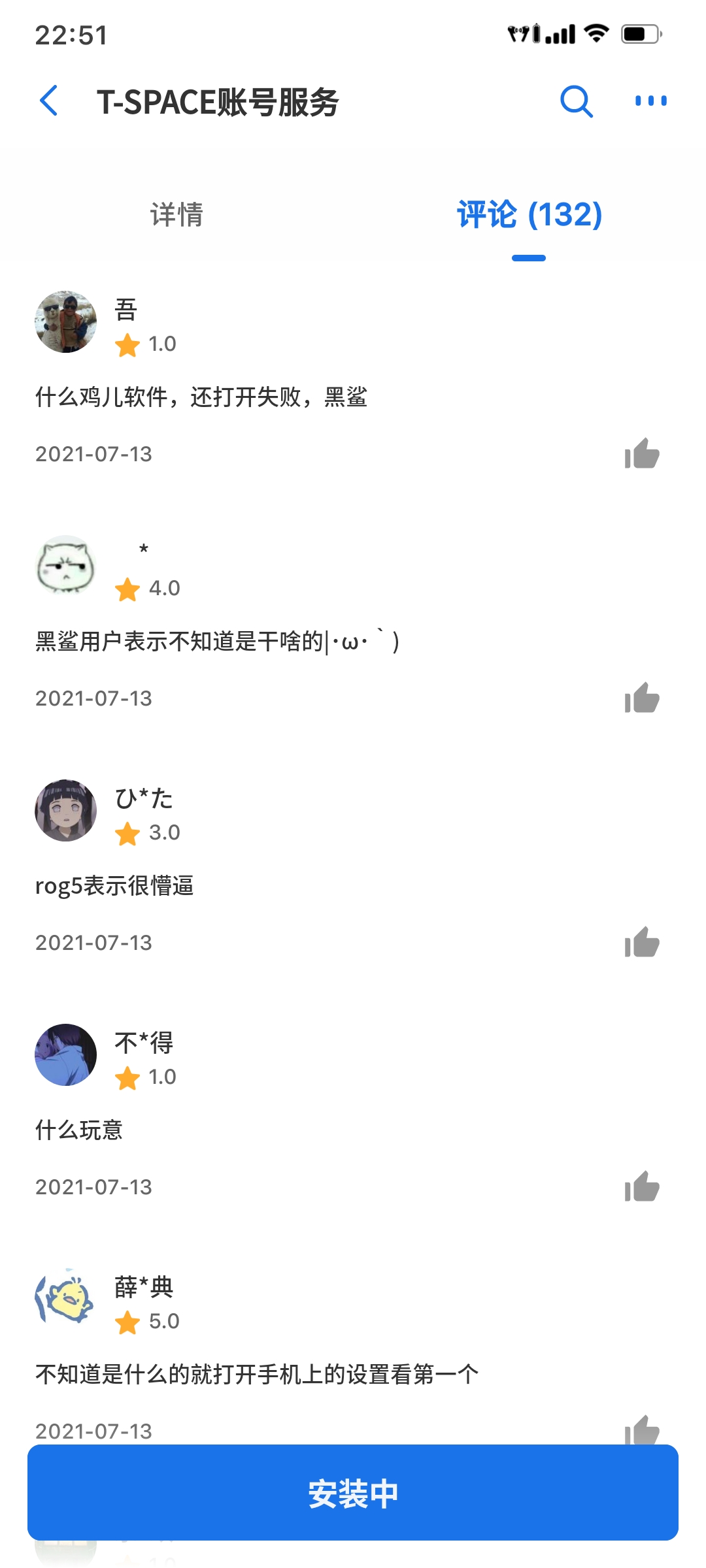Like the review by 吾
Image resolution: width=706 pixels, height=1568 pixels.
(x=642, y=453)
